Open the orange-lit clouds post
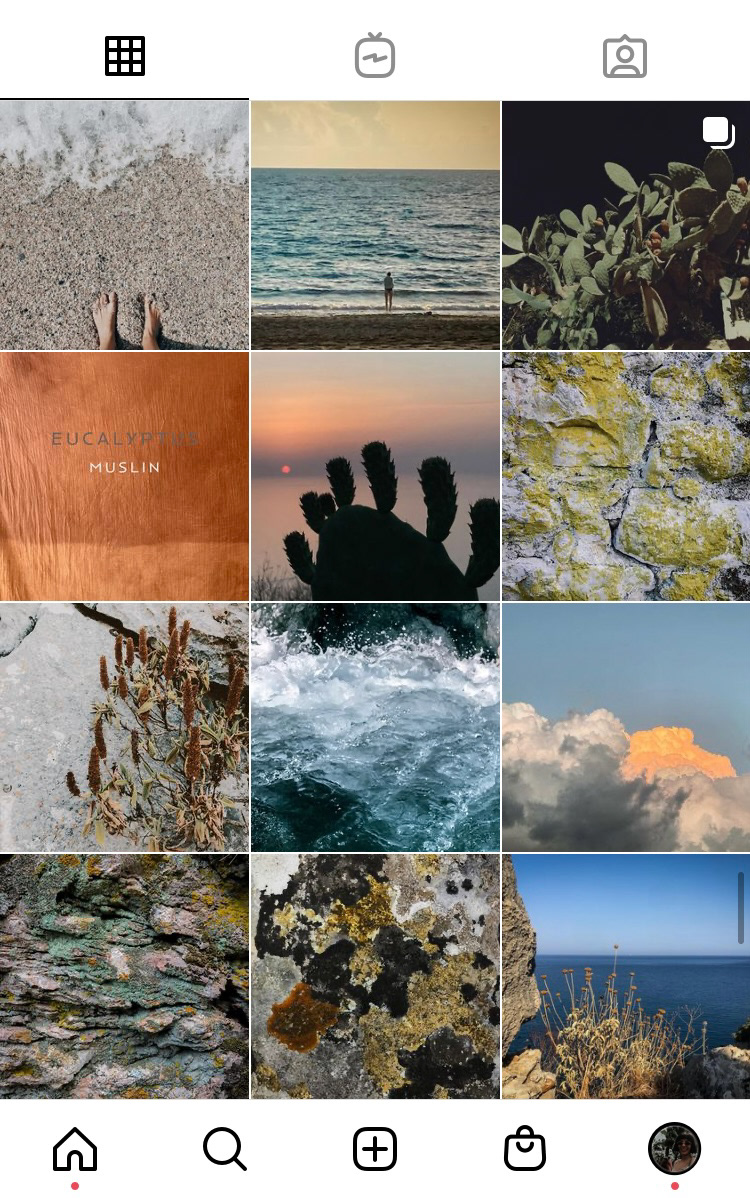 pyautogui.click(x=626, y=727)
